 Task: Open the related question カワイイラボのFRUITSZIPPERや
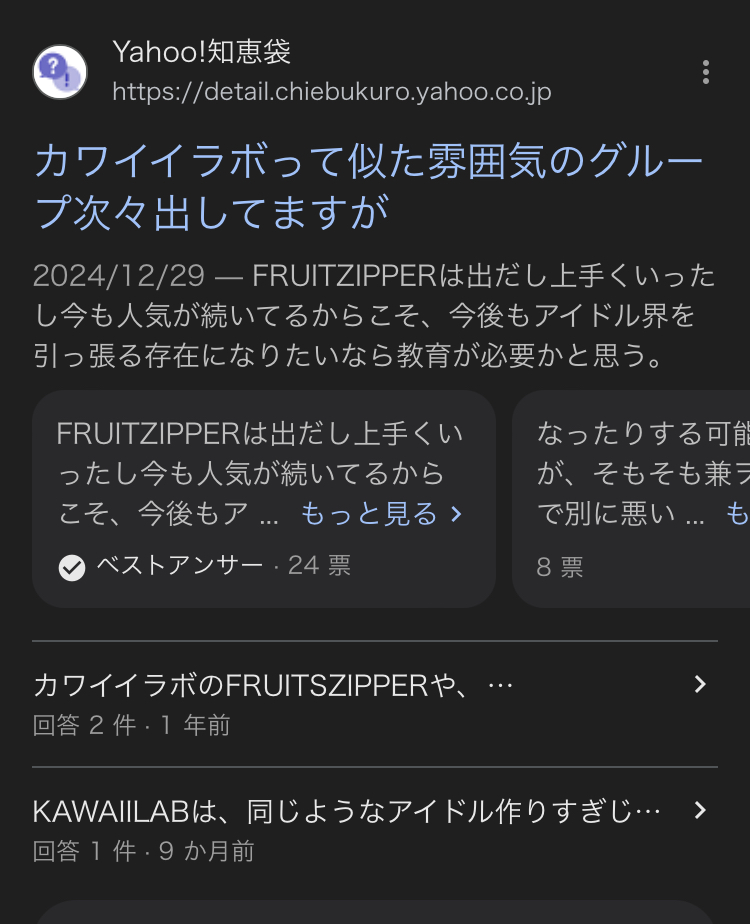coord(370,703)
